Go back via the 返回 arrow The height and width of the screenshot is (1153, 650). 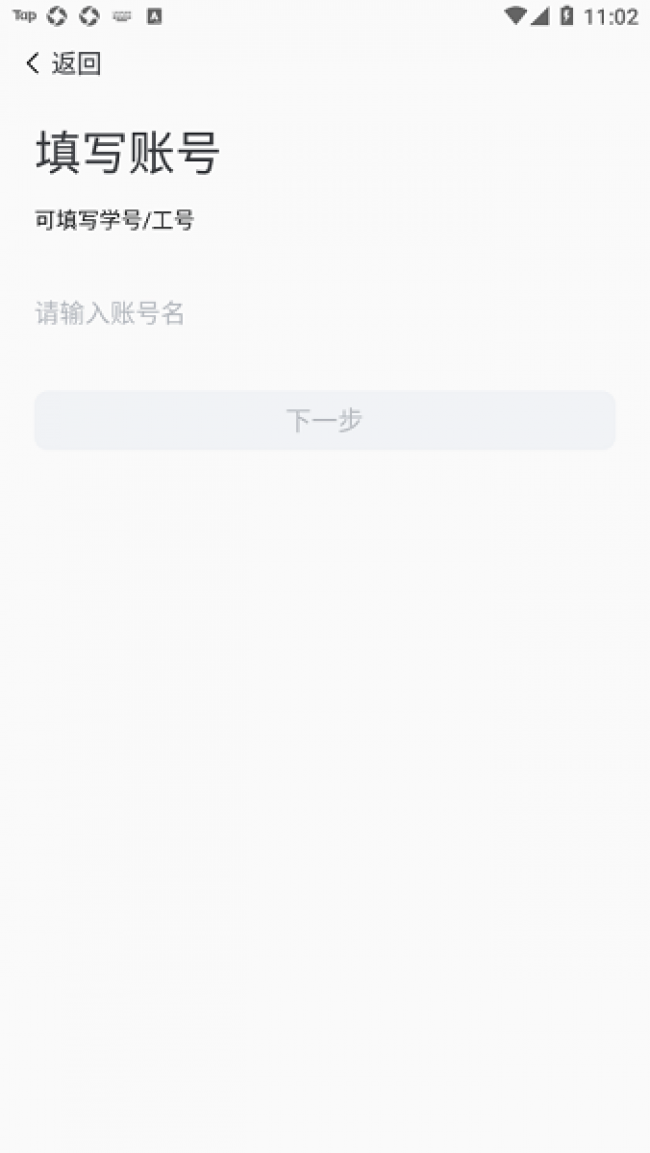62,64
